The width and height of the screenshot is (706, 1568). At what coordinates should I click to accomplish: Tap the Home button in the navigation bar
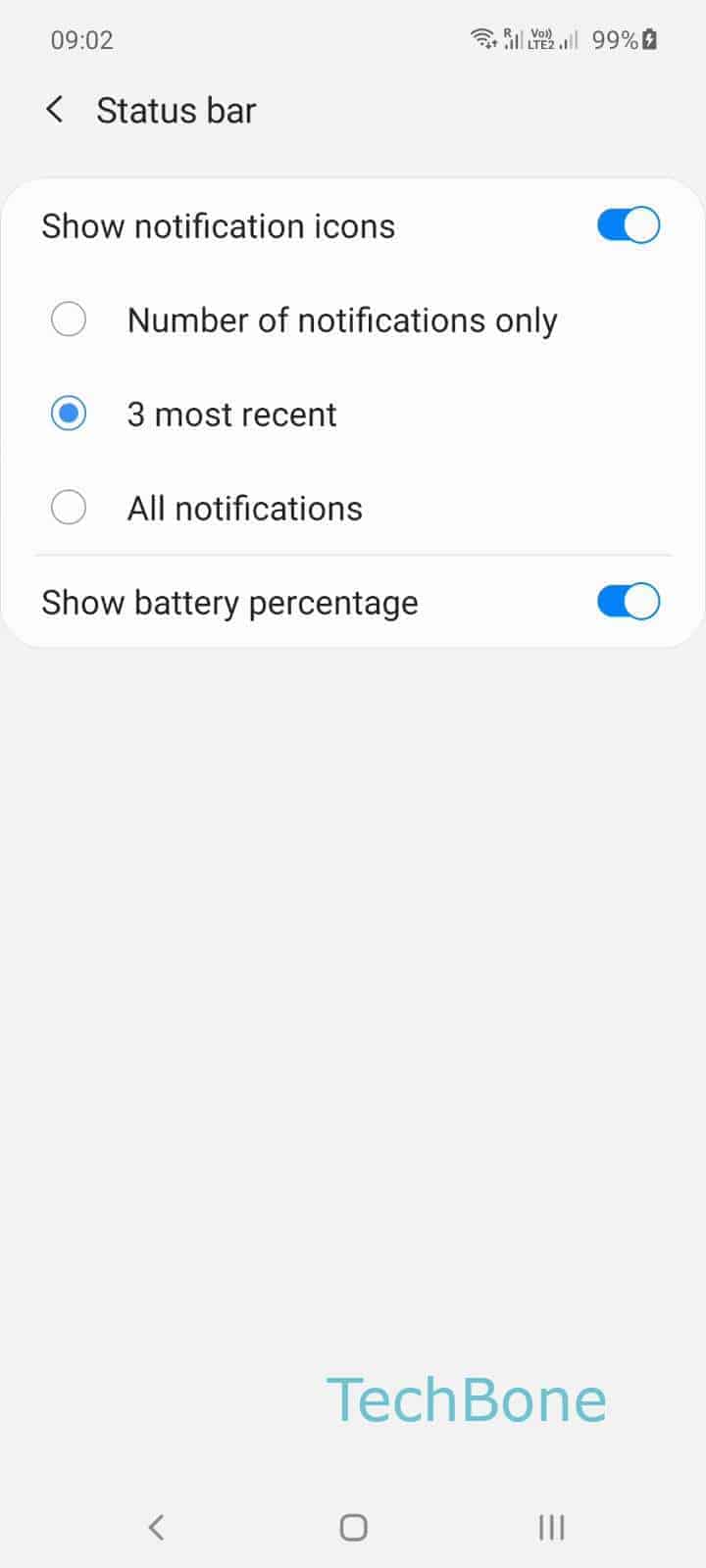pos(352,1526)
